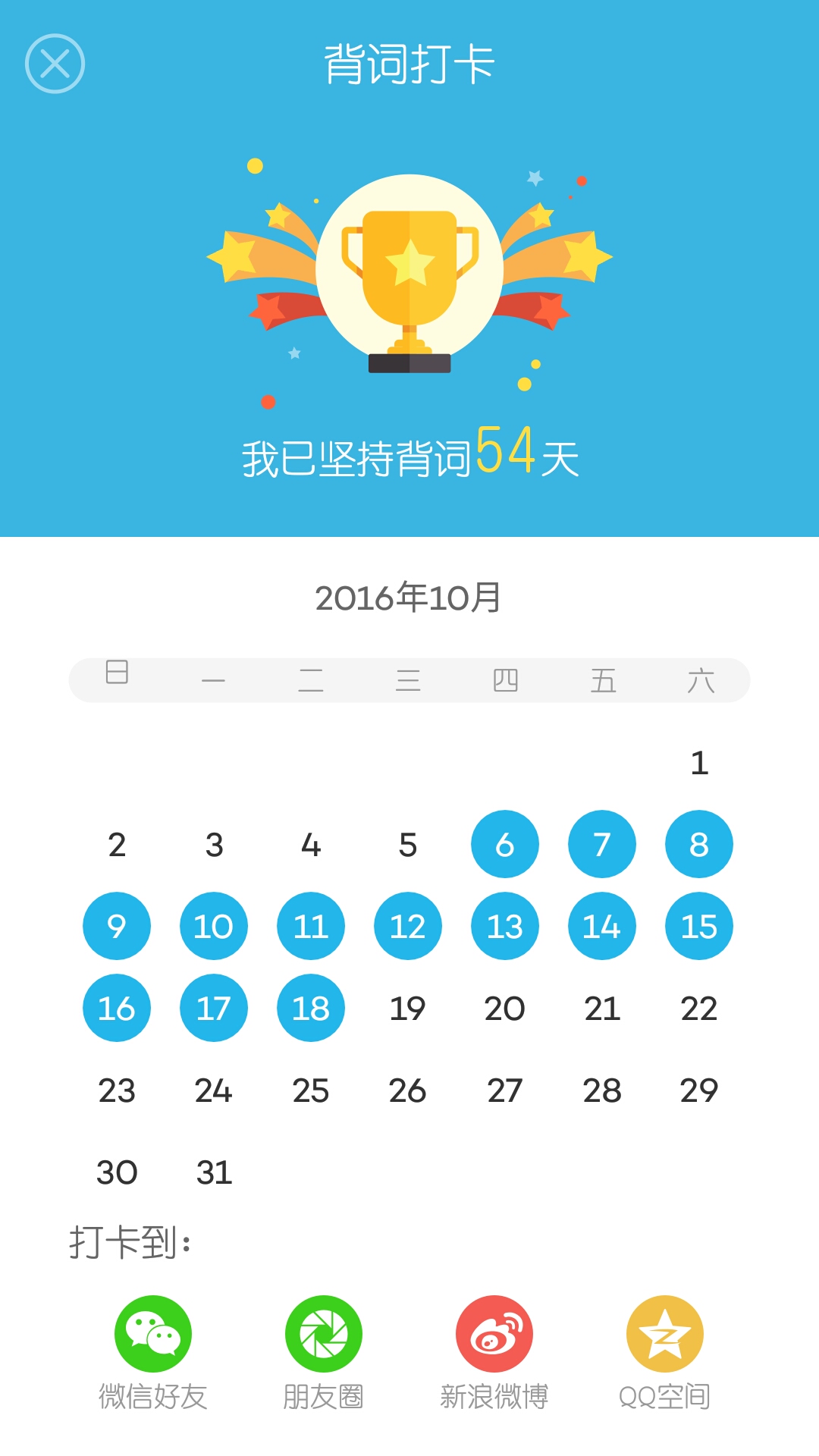Select October 31 on the calendar
This screenshot has width=819, height=1456.
coord(213,1172)
